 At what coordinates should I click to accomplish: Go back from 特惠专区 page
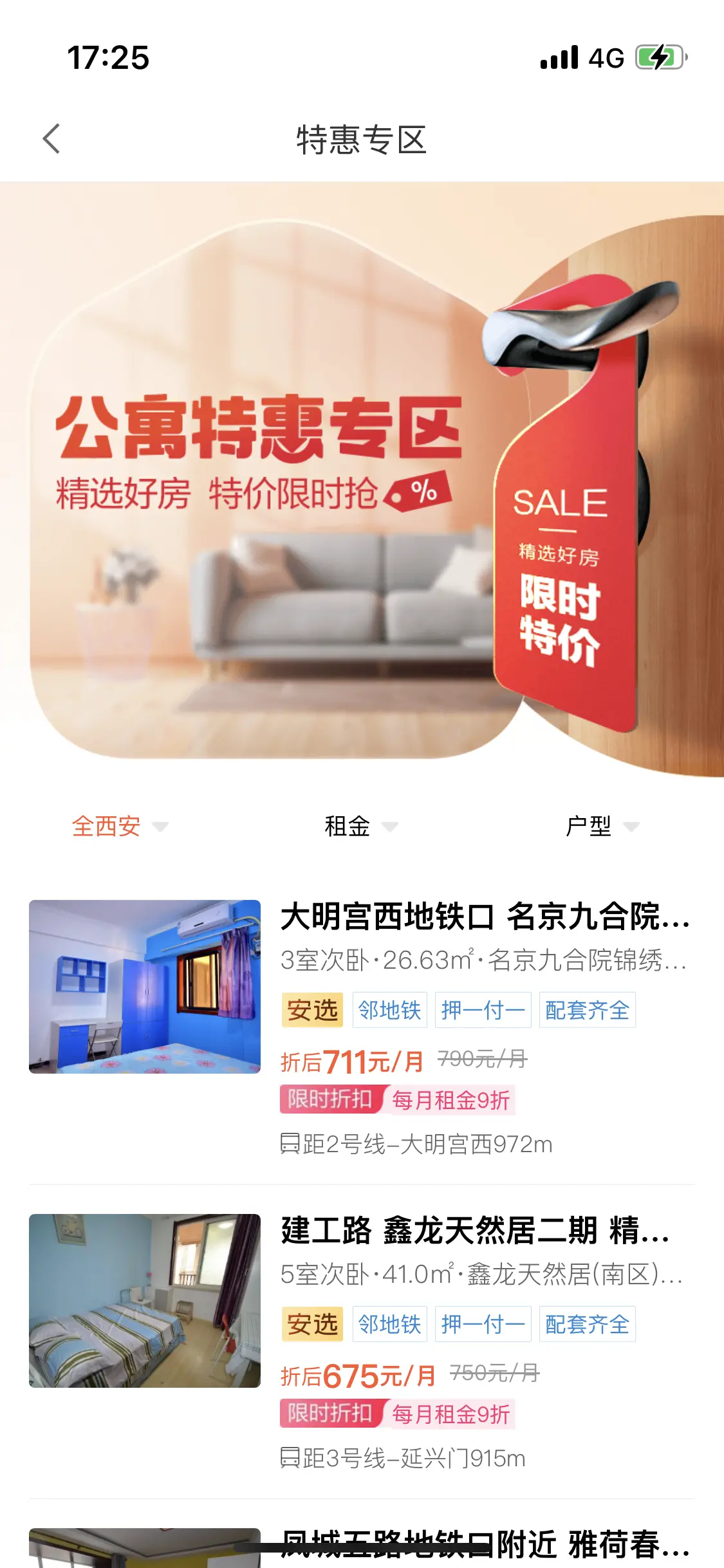pyautogui.click(x=51, y=139)
